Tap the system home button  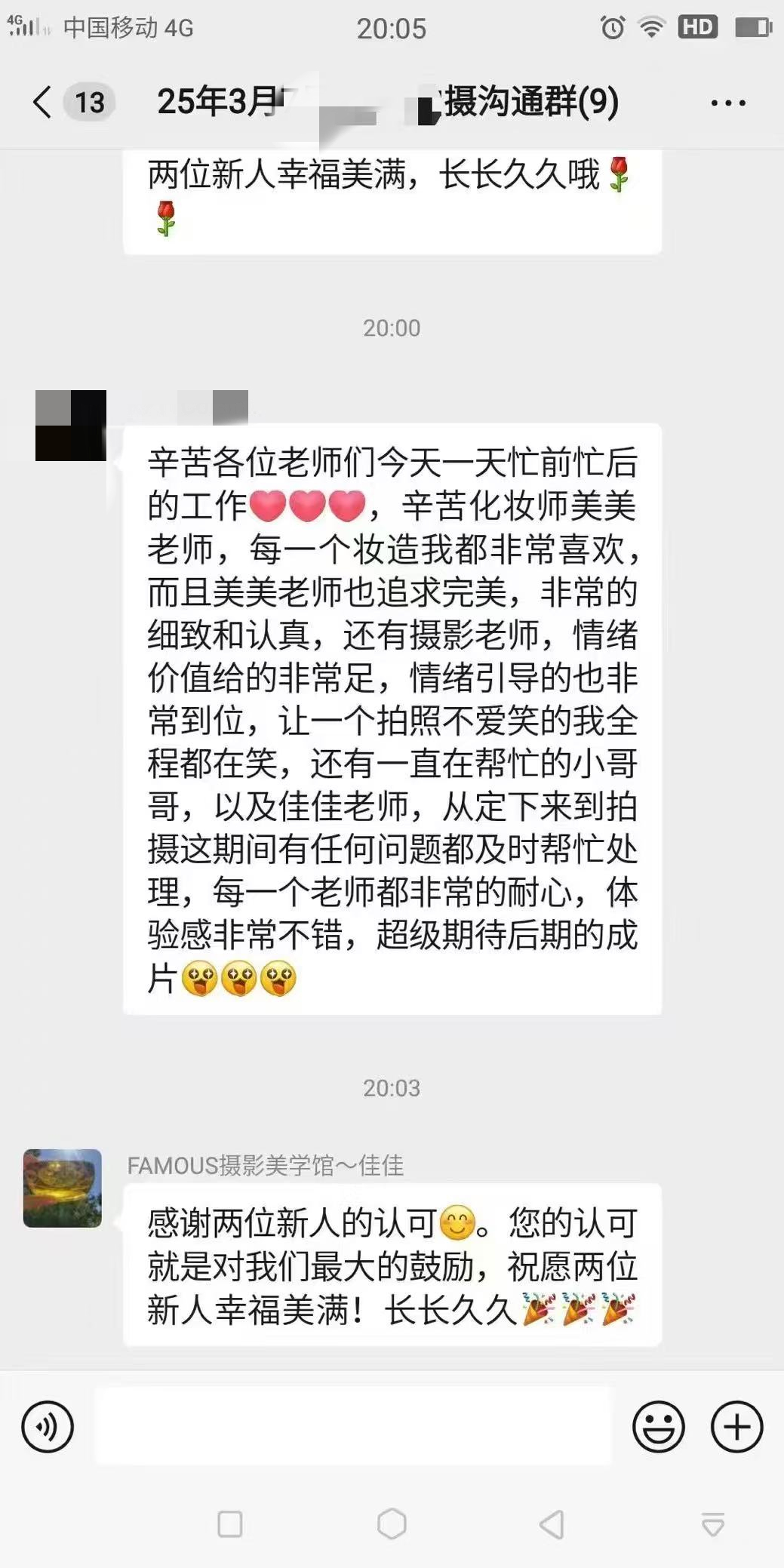(392, 1523)
